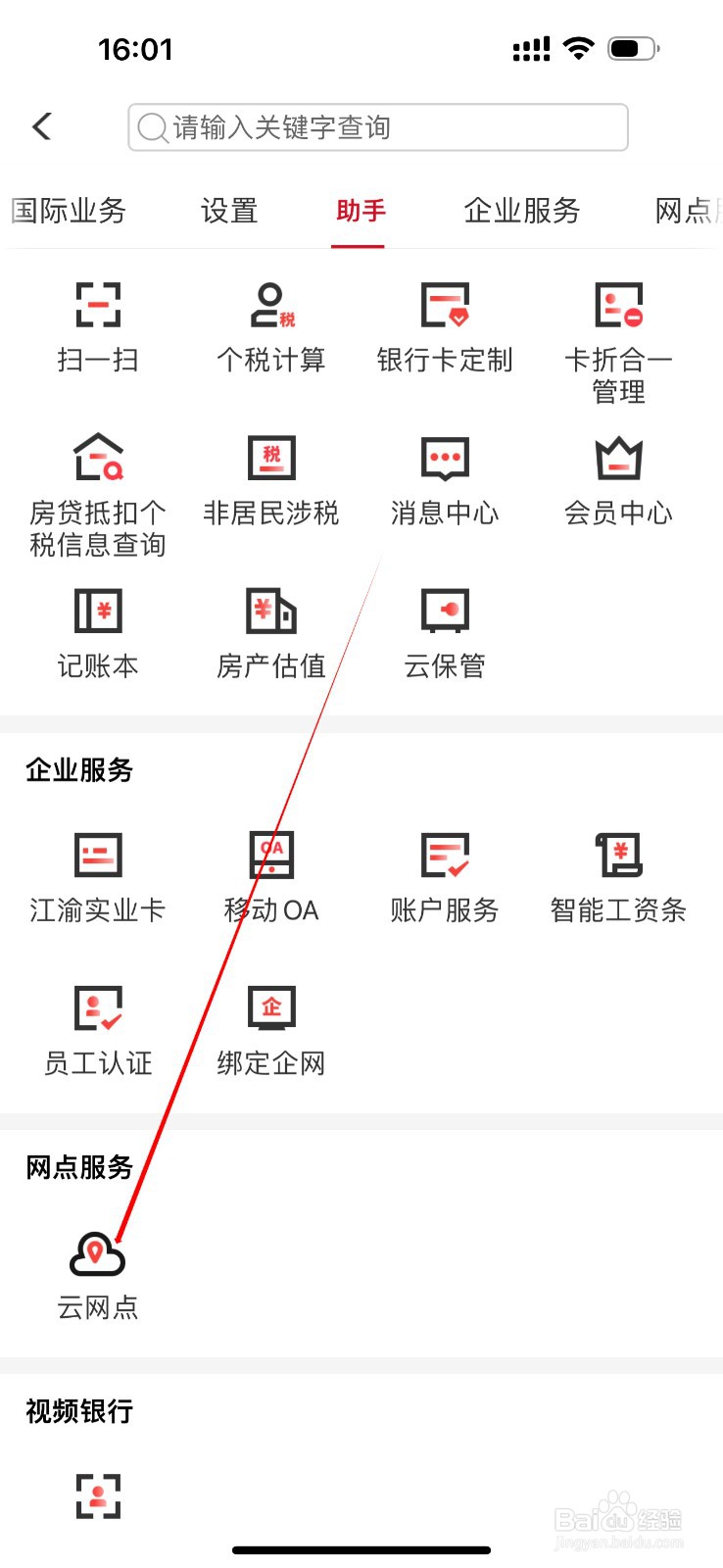Open 账户服务 account services
The height and width of the screenshot is (1568, 723).
[x=444, y=877]
